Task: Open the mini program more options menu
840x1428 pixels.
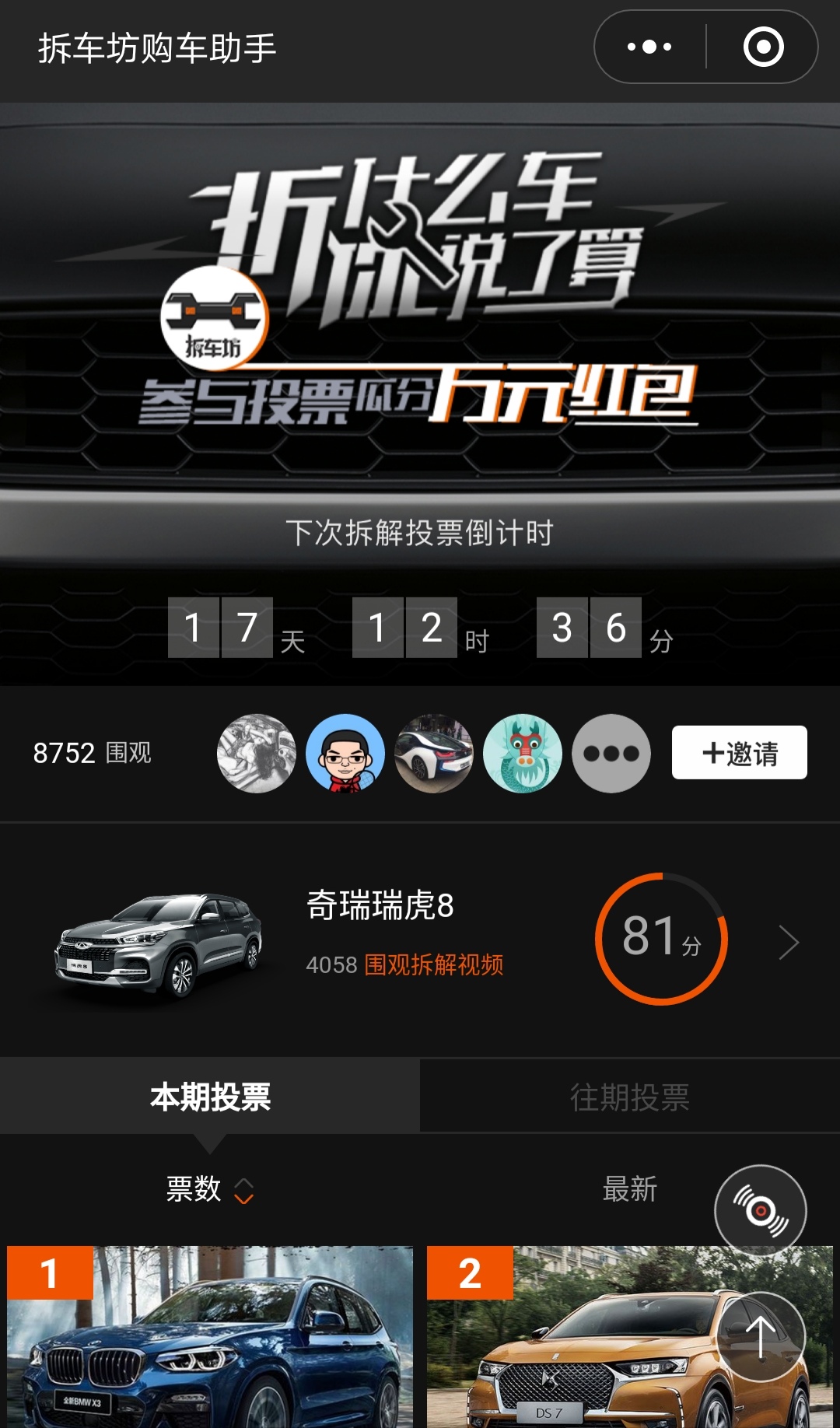Action: click(649, 47)
